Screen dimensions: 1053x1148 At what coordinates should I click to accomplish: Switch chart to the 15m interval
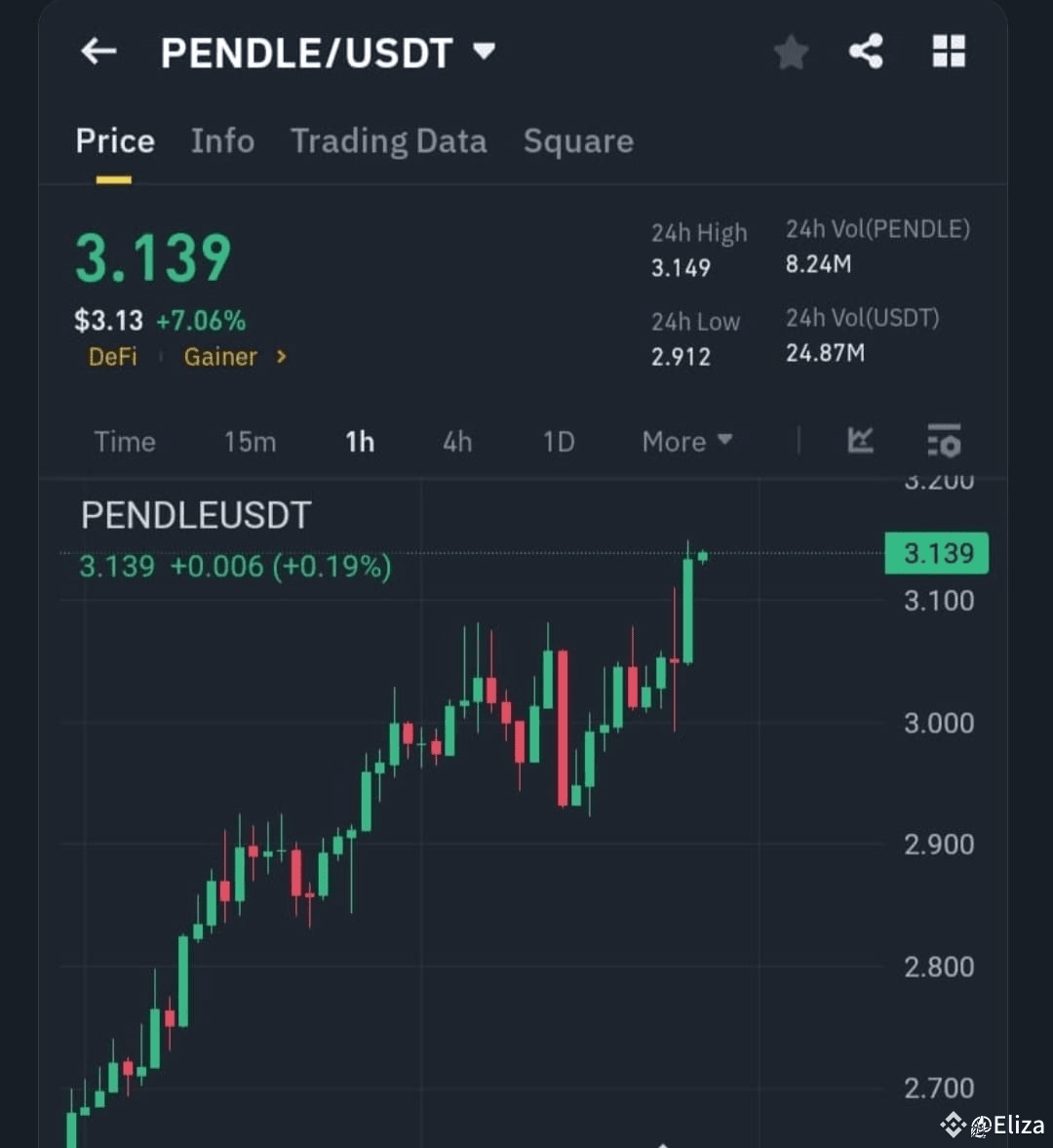click(x=250, y=441)
